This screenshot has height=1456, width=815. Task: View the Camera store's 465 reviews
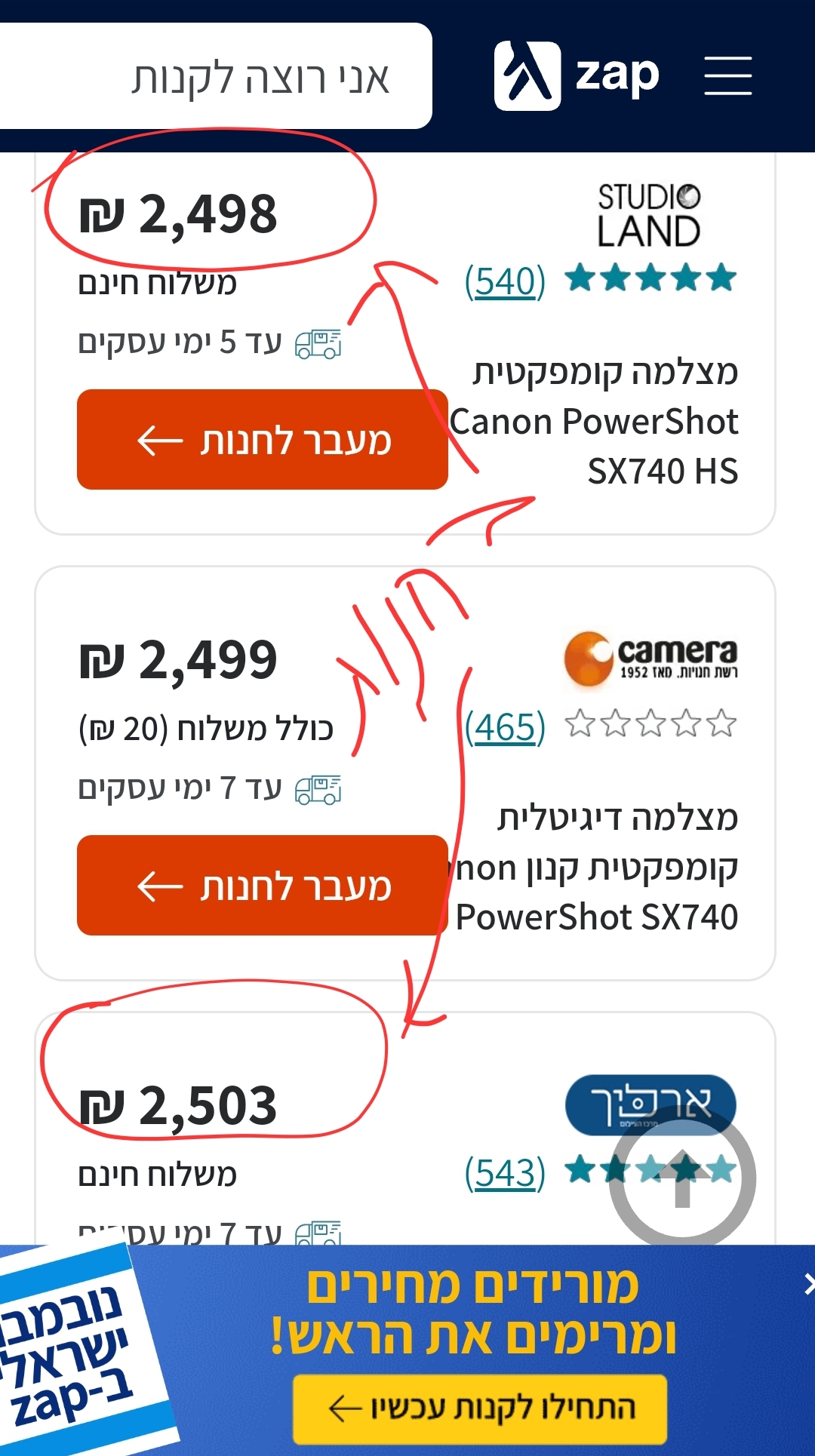click(504, 727)
